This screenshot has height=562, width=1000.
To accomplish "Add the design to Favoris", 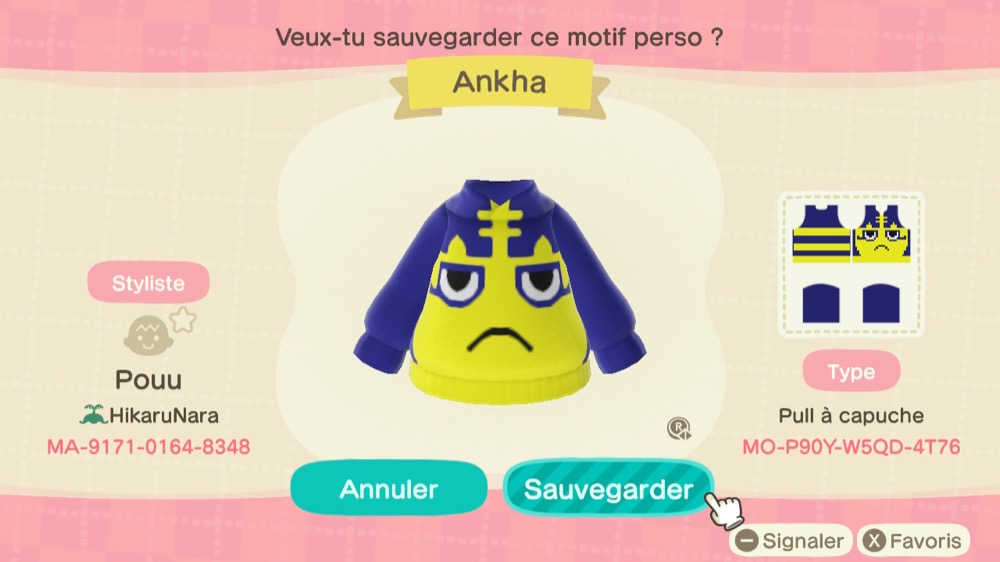I will click(915, 542).
